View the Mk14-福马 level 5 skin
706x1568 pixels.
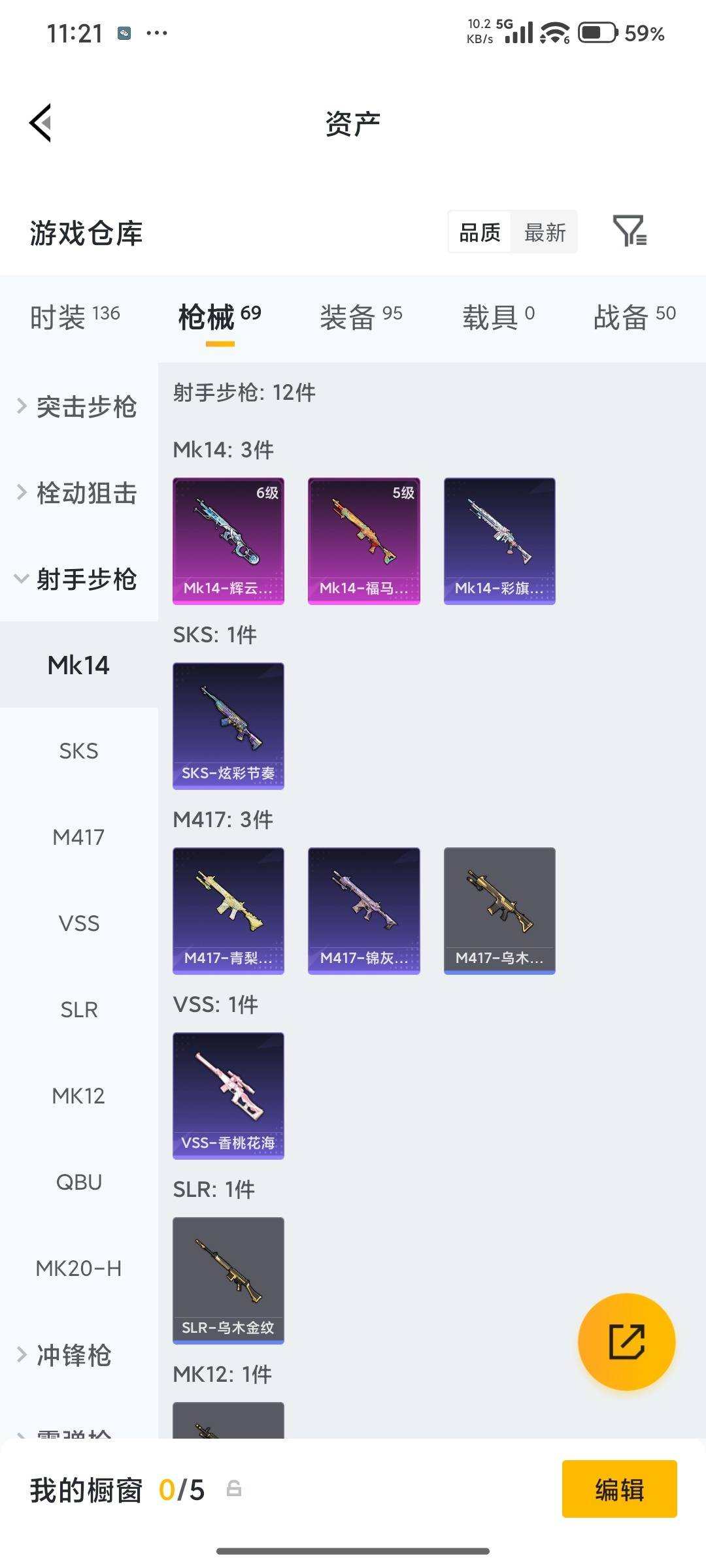tap(364, 541)
